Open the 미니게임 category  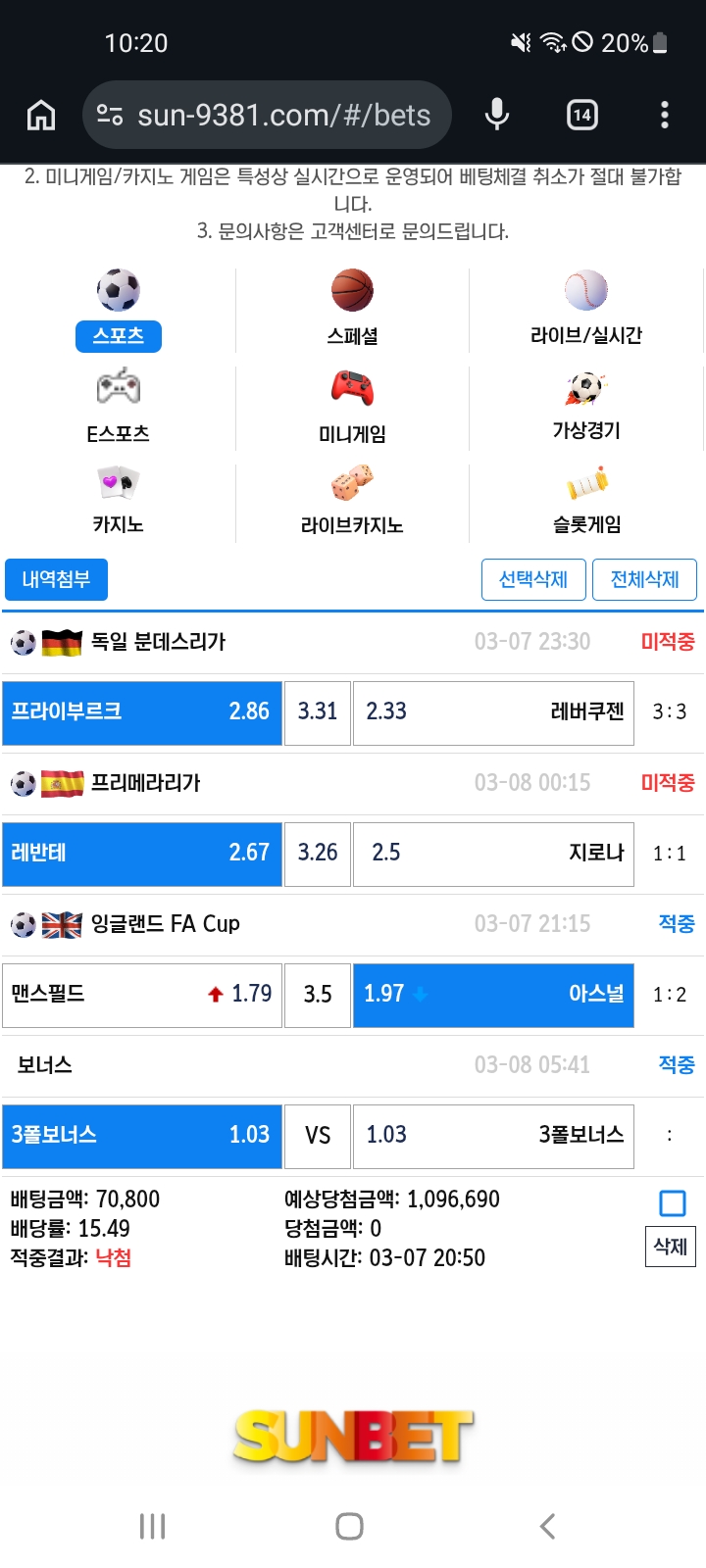pos(352,407)
